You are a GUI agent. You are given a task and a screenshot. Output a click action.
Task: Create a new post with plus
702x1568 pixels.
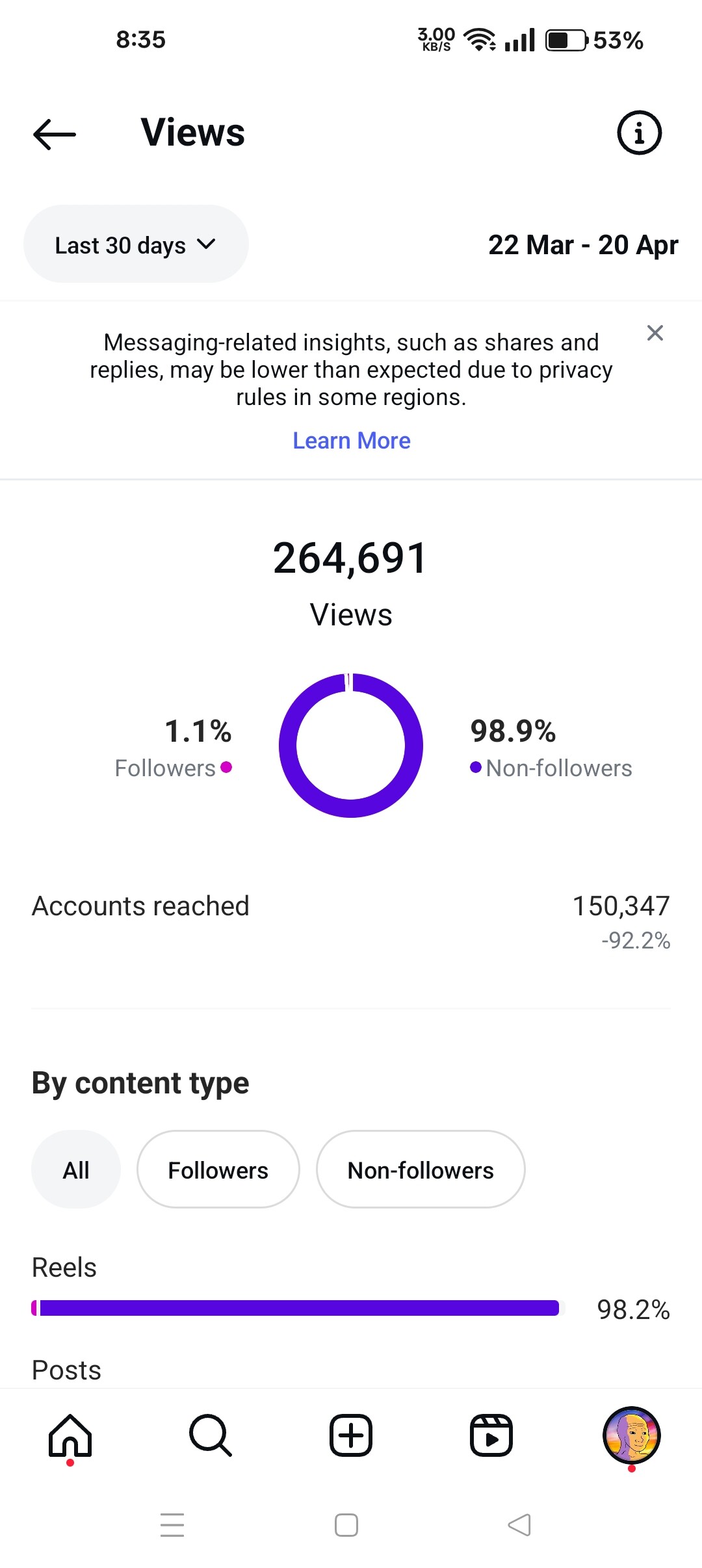pyautogui.click(x=351, y=1435)
